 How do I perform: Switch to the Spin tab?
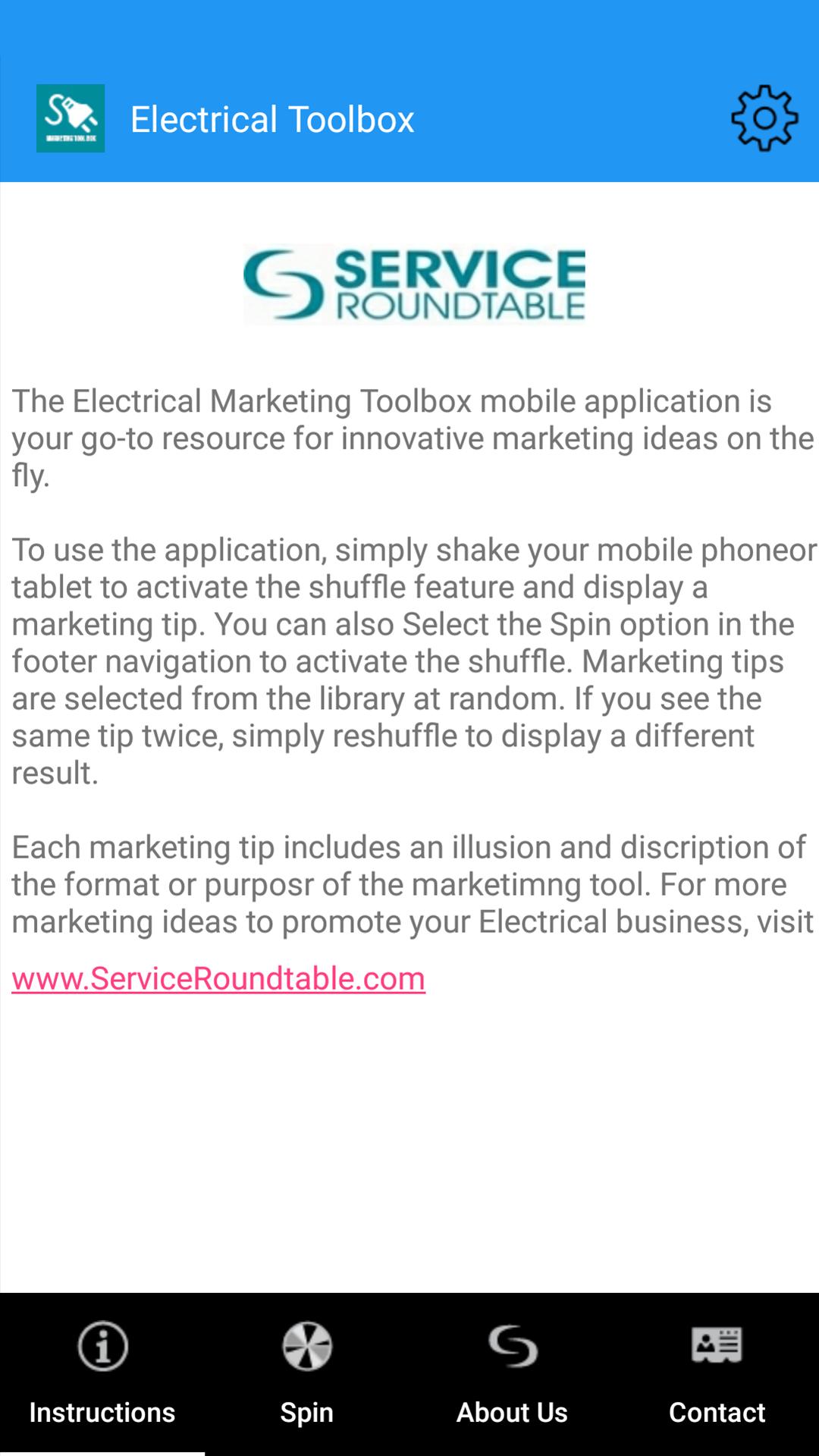click(x=307, y=1373)
